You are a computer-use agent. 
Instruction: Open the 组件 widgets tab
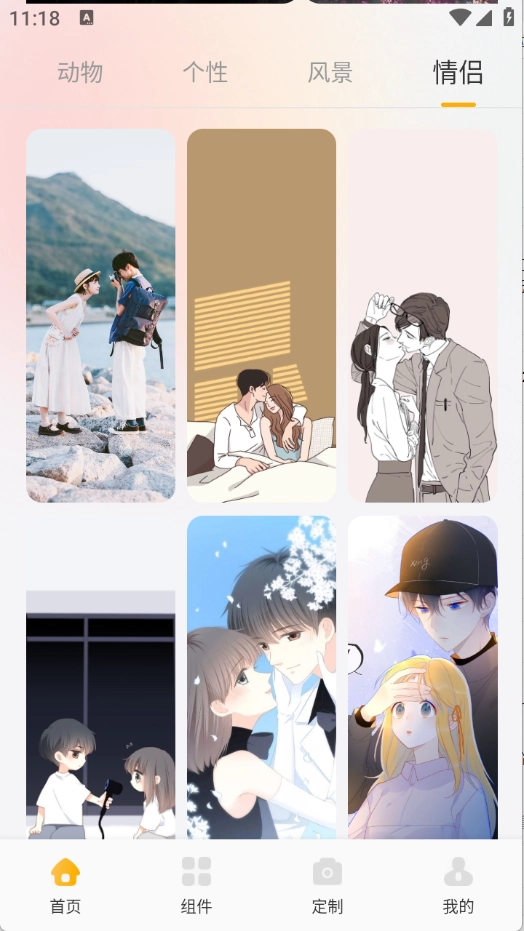196,885
